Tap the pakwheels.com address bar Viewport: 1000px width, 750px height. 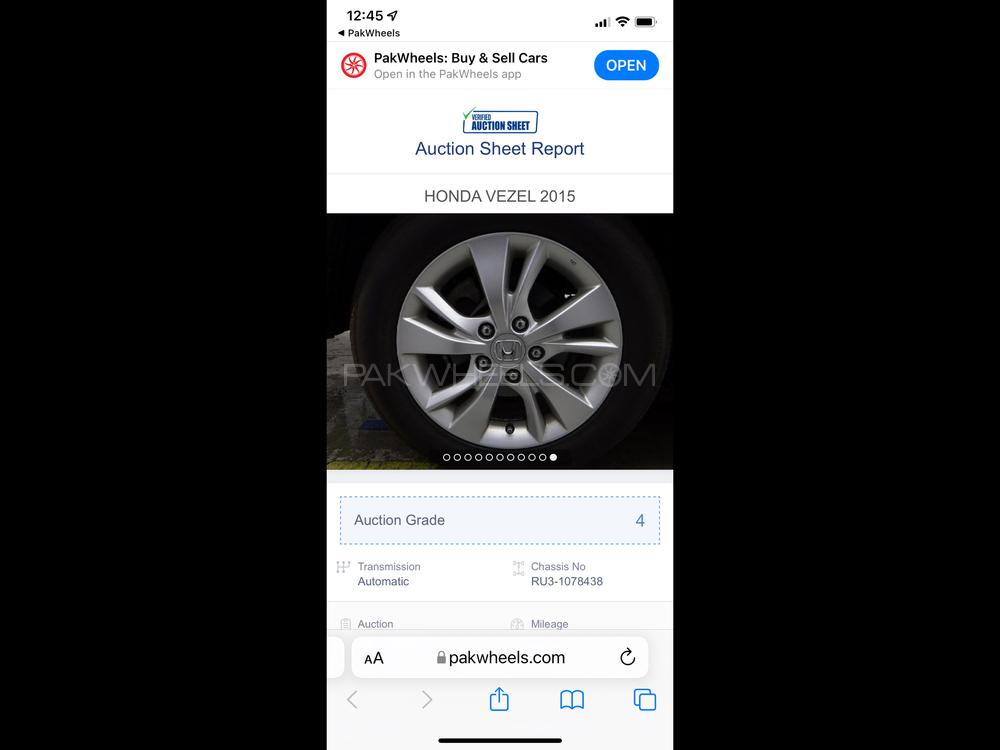501,658
